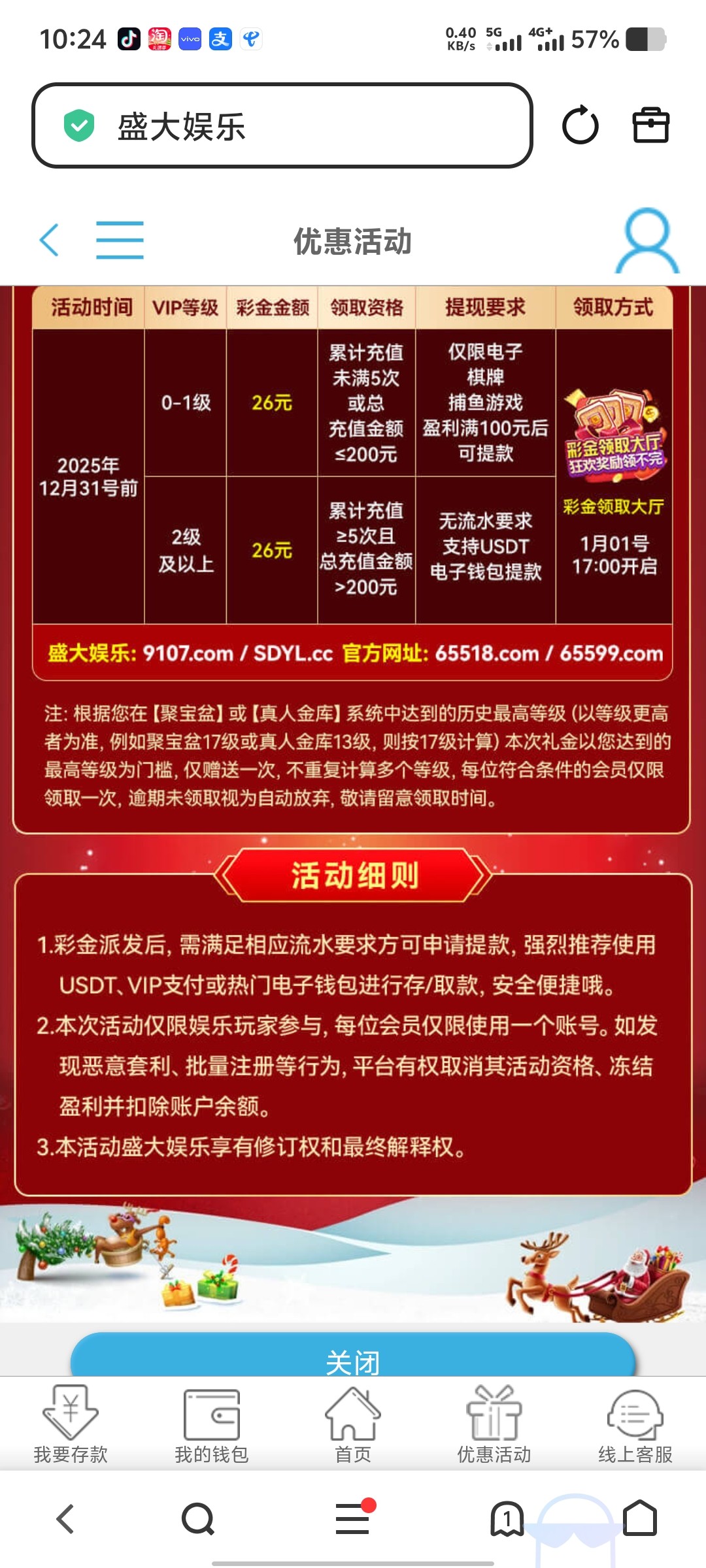Go to the browser home page
The height and width of the screenshot is (1568, 706).
click(x=639, y=1518)
